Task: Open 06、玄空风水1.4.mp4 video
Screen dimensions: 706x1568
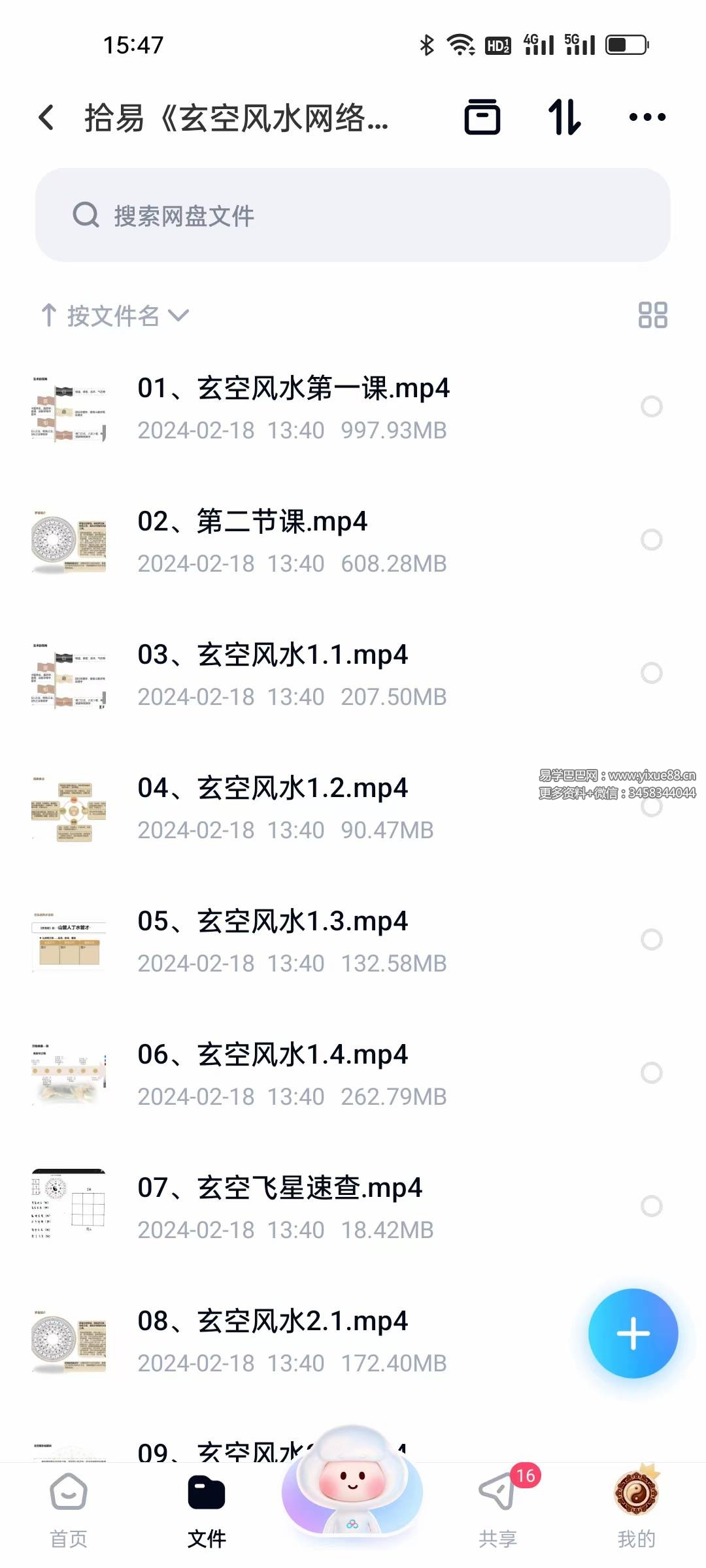Action: click(272, 1055)
